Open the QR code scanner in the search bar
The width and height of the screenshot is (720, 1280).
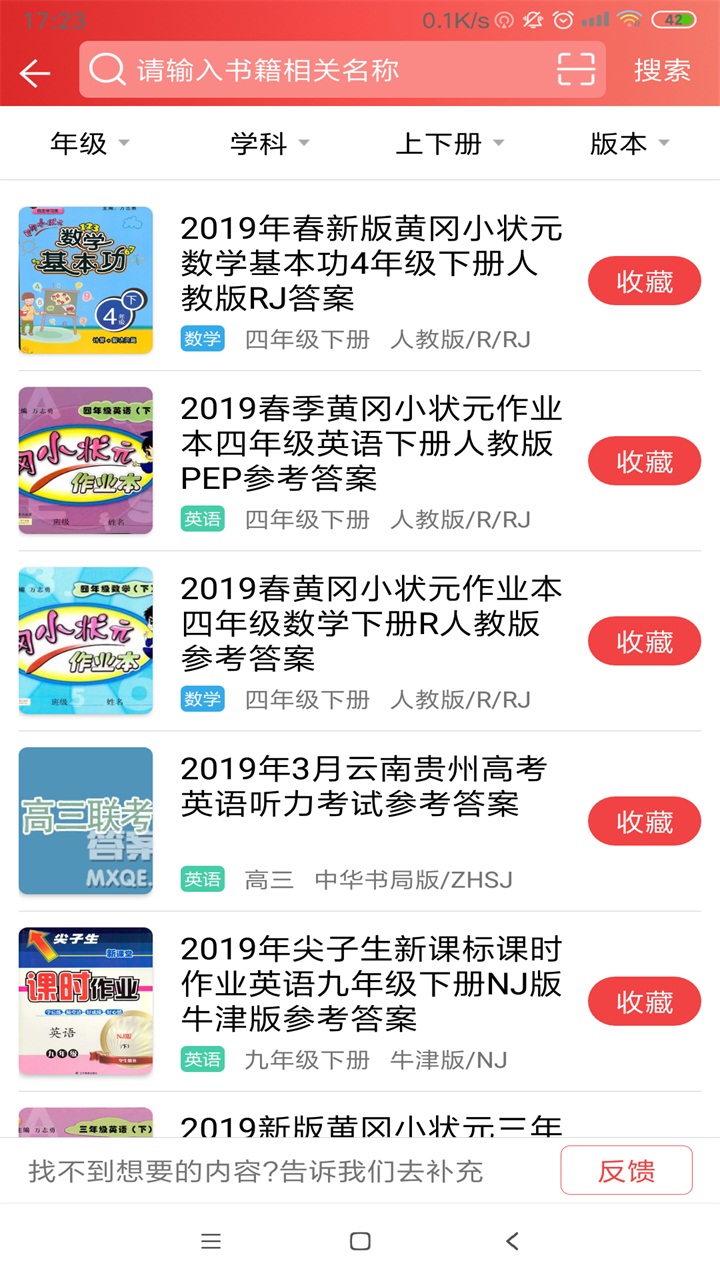tap(575, 71)
